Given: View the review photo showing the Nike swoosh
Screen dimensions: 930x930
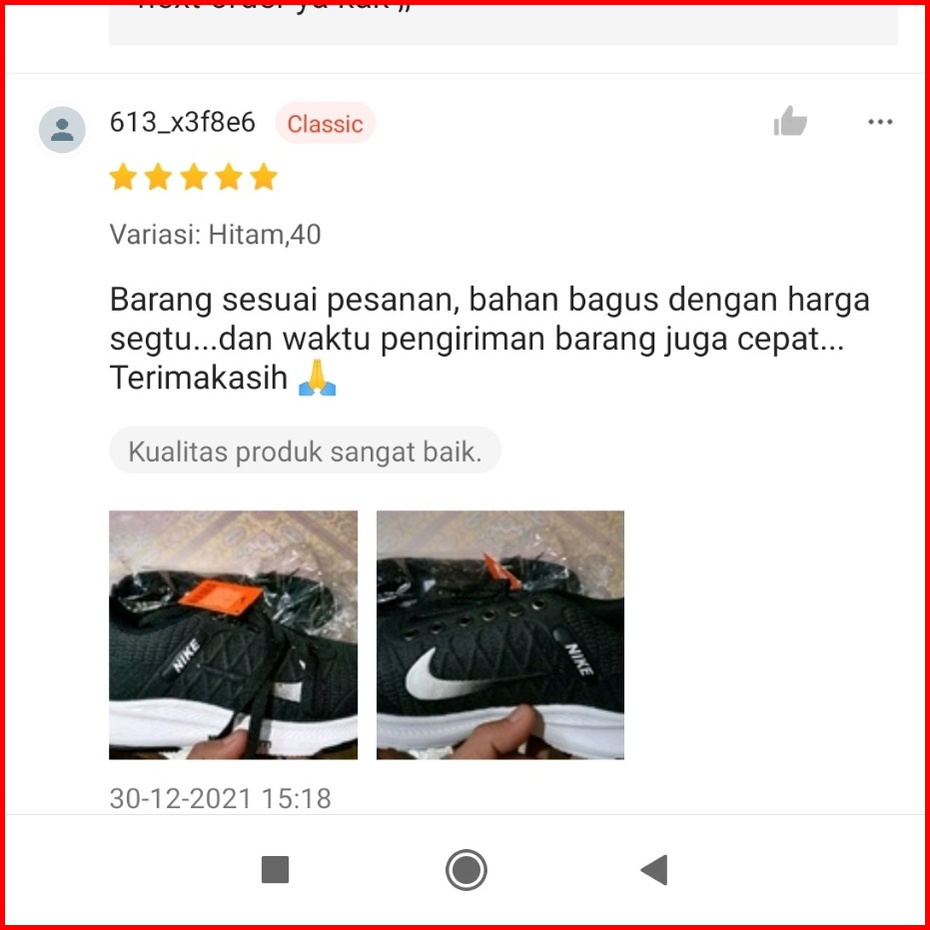Looking at the screenshot, I should [500, 635].
